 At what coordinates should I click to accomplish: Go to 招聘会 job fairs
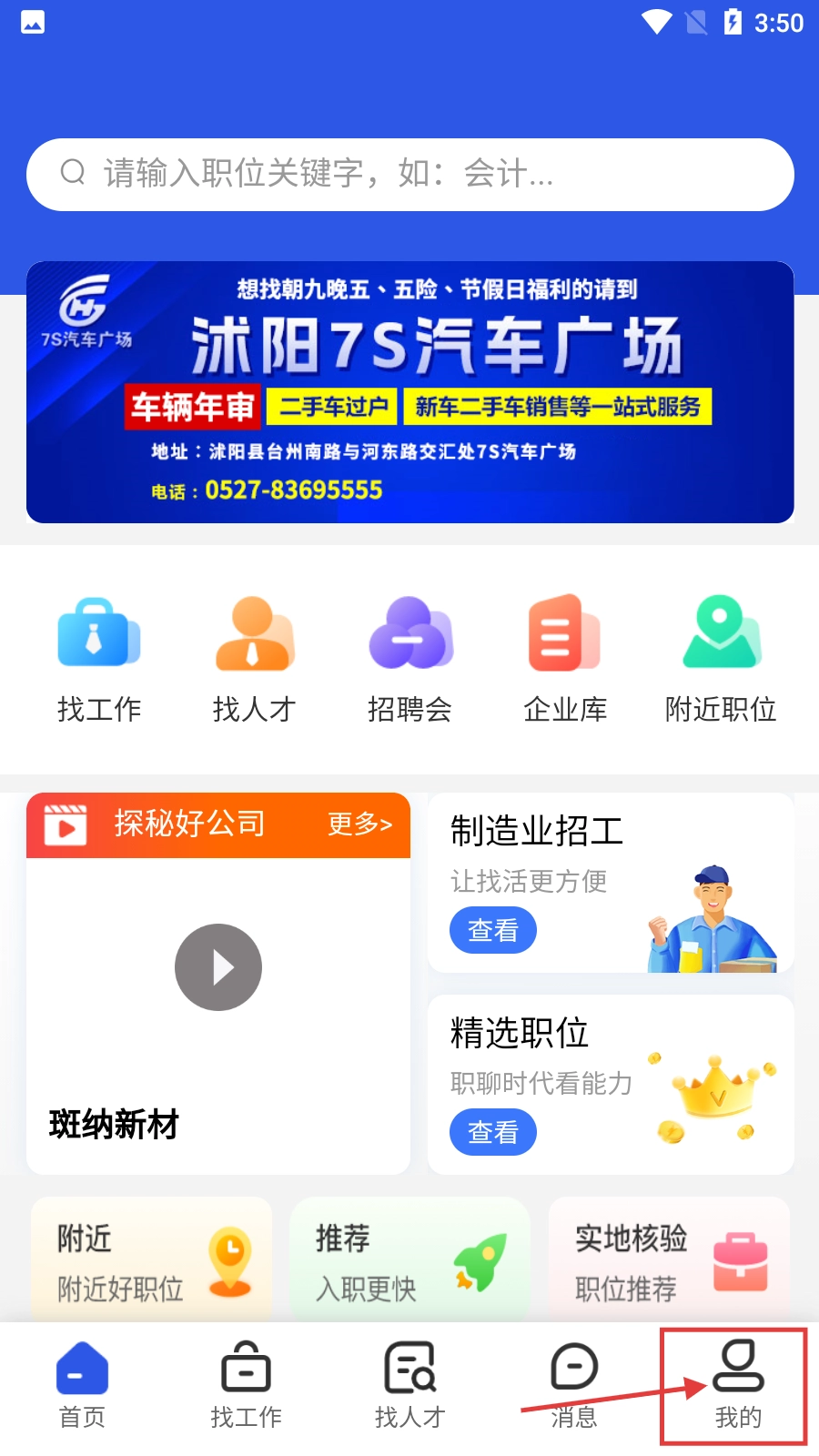point(409,659)
